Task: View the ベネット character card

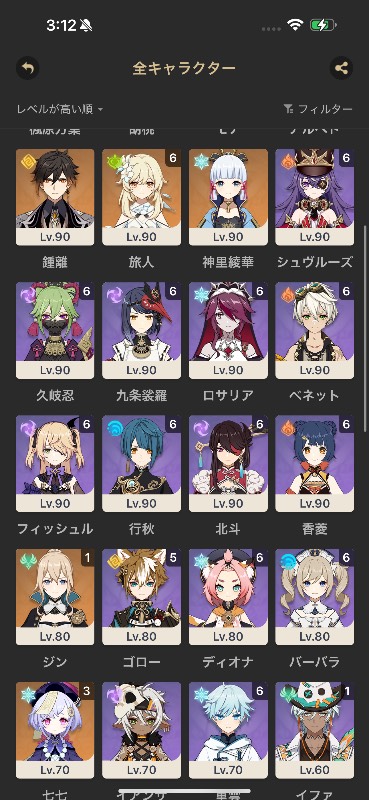Action: (x=314, y=331)
